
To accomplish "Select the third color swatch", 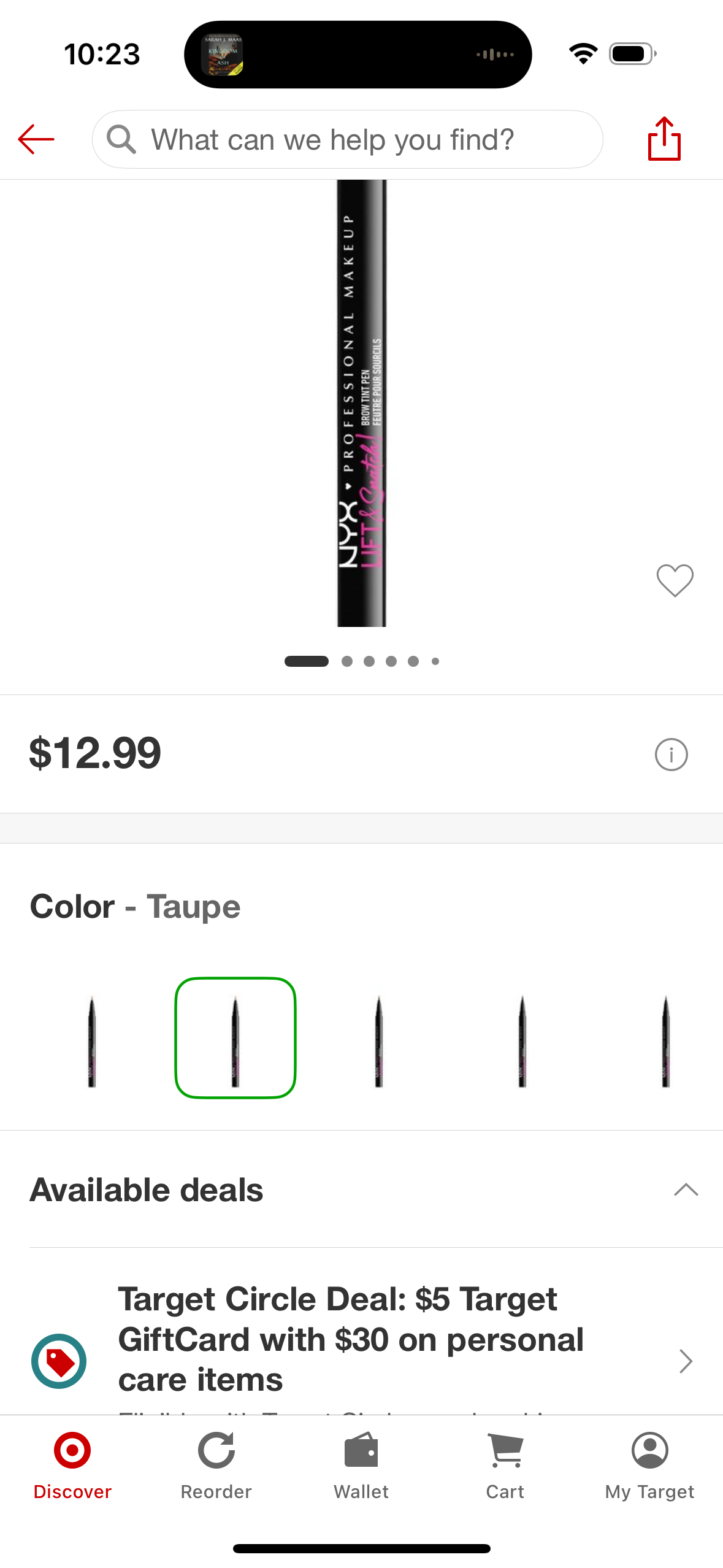I will 379,1038.
